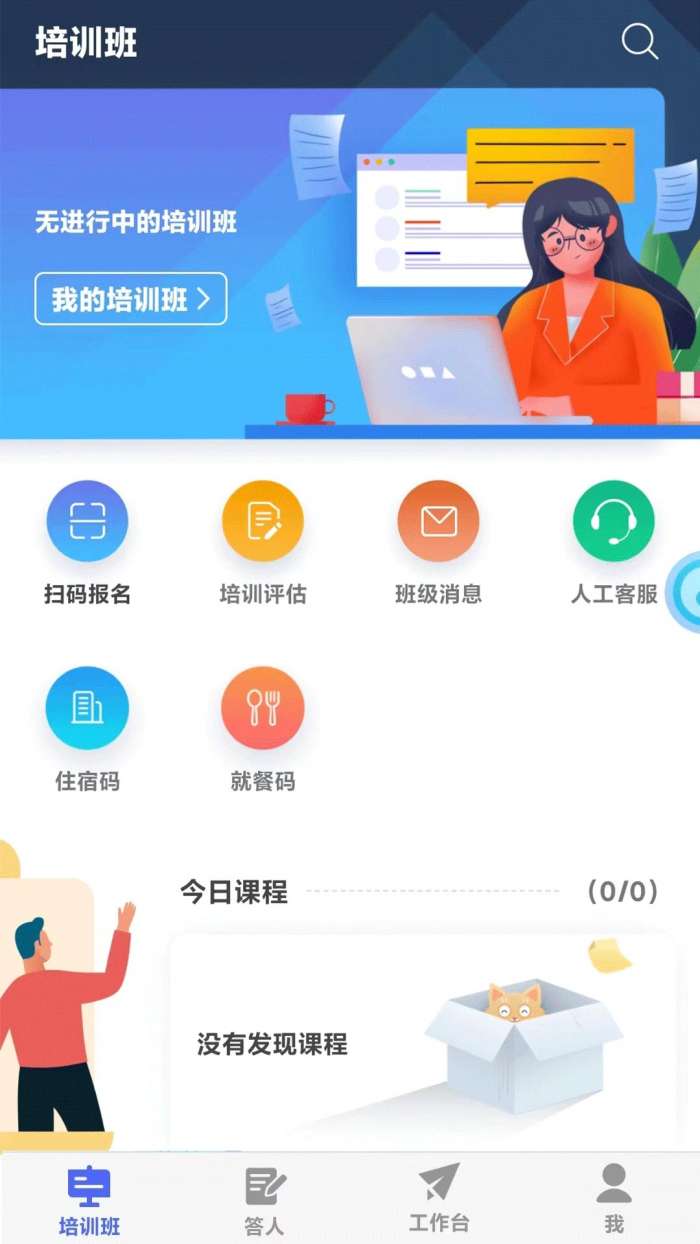700x1244 pixels.
Task: Switch to the 工作台 tab
Action: point(438,1198)
